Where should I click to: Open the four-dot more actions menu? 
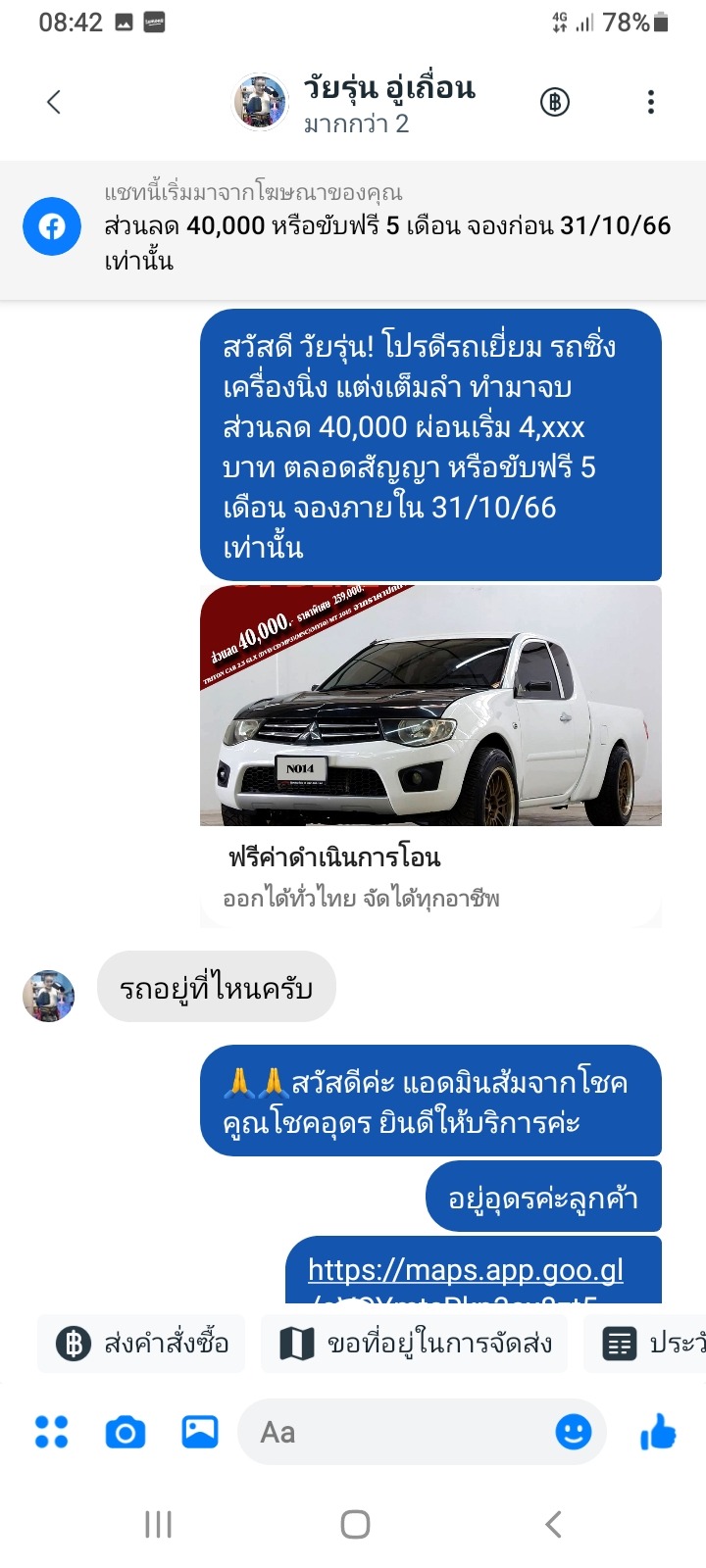(x=52, y=1432)
